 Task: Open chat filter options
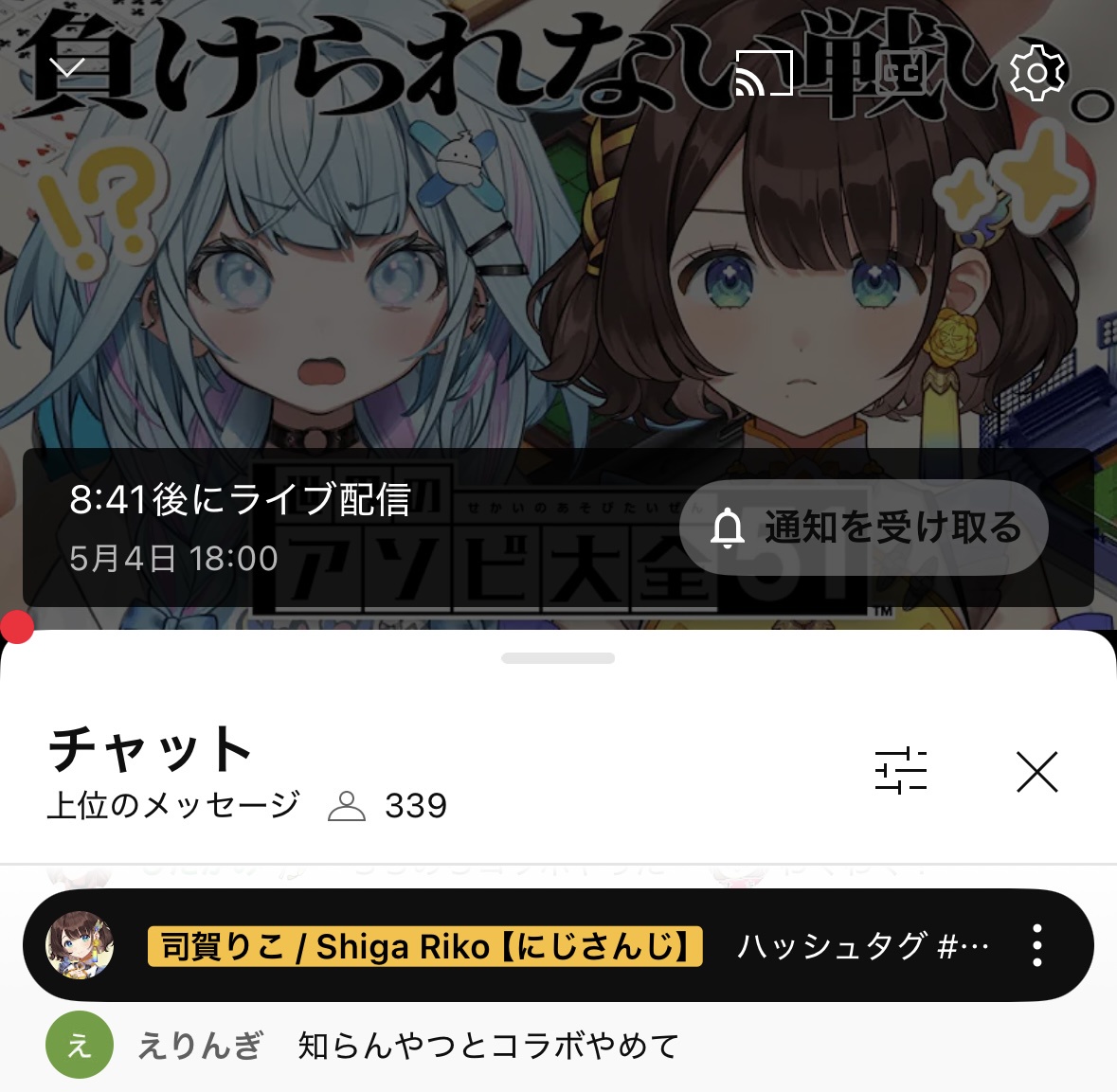(900, 771)
